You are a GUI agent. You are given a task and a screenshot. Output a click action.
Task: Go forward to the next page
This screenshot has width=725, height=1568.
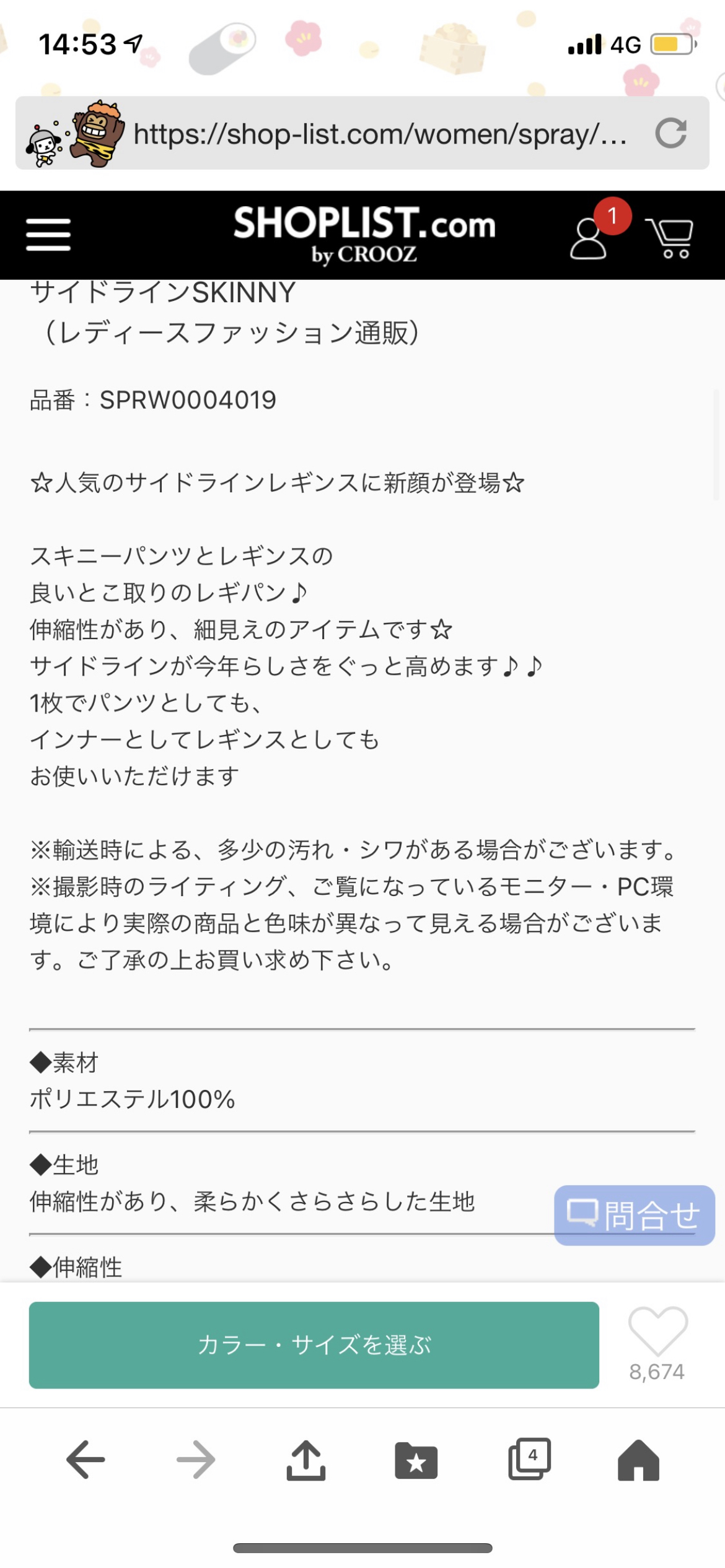pos(196,1460)
